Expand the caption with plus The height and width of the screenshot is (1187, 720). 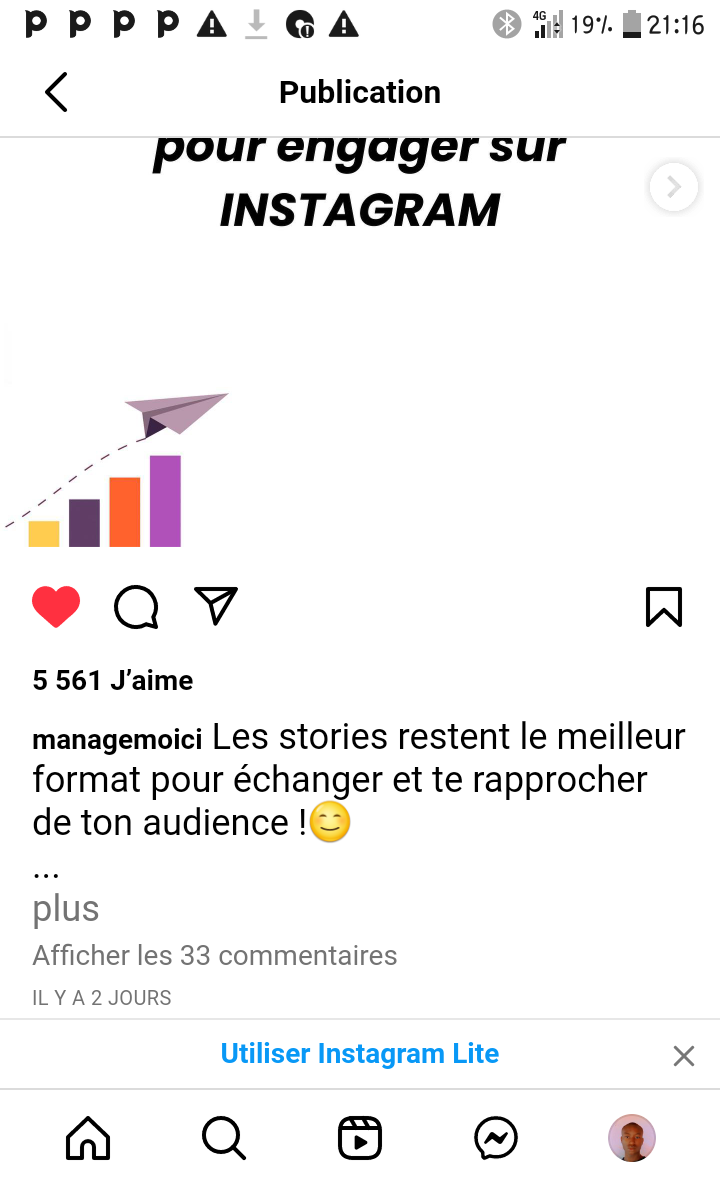coord(66,909)
